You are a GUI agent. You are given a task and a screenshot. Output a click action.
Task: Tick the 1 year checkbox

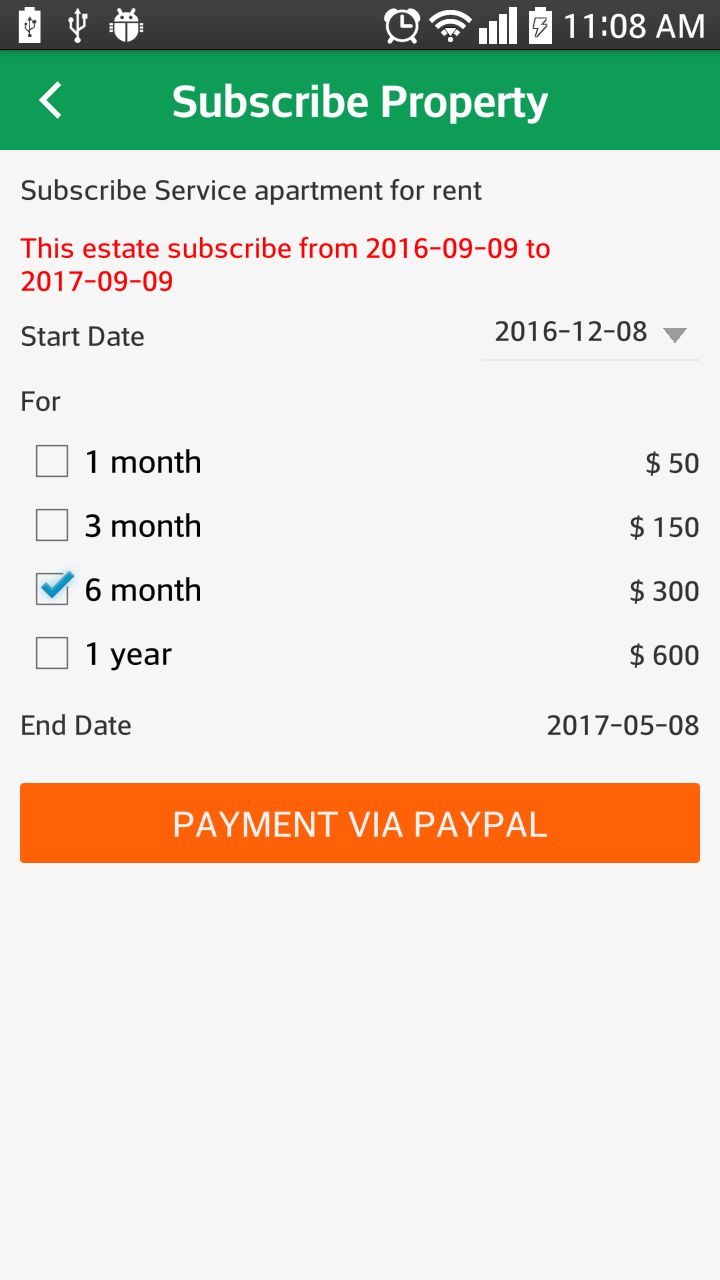tap(52, 654)
